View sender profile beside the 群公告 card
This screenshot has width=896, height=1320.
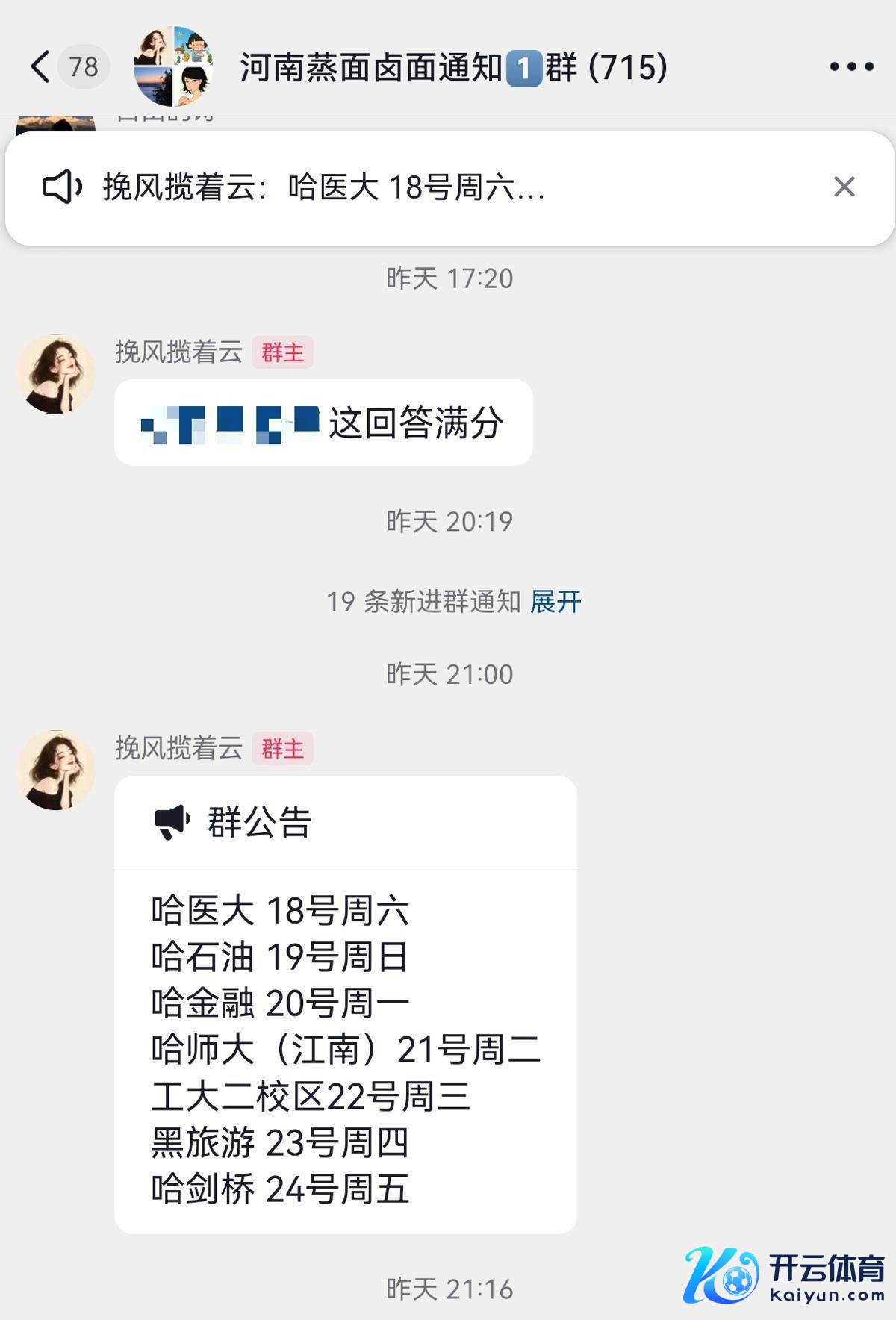56,770
